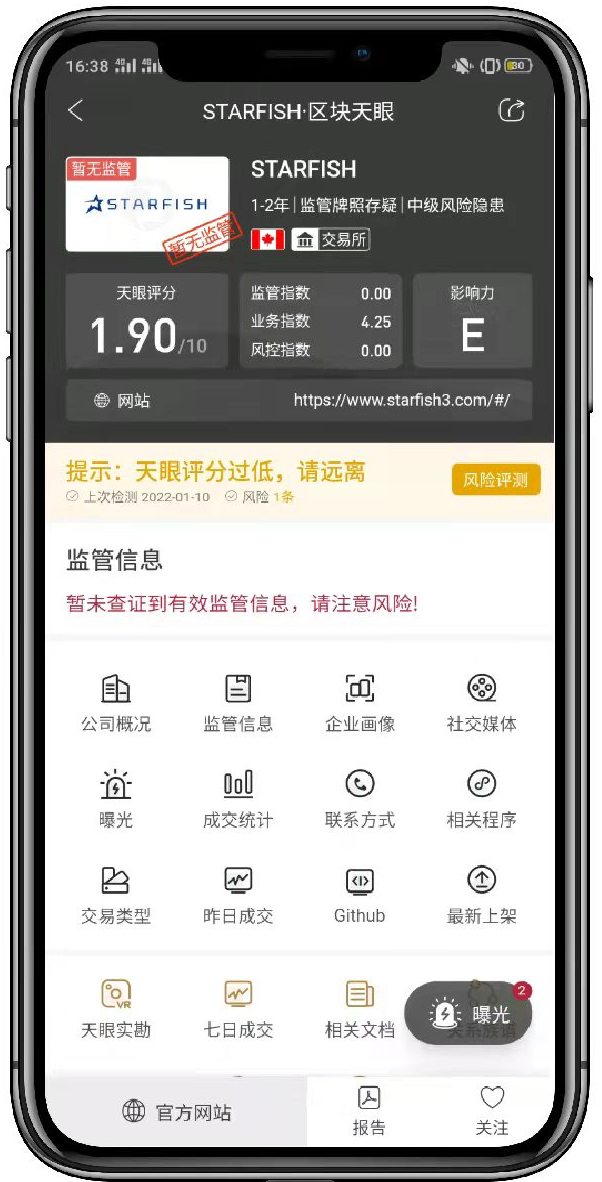Tap the floating 曝光 exposure button
The height and width of the screenshot is (1182, 602).
point(468,1014)
